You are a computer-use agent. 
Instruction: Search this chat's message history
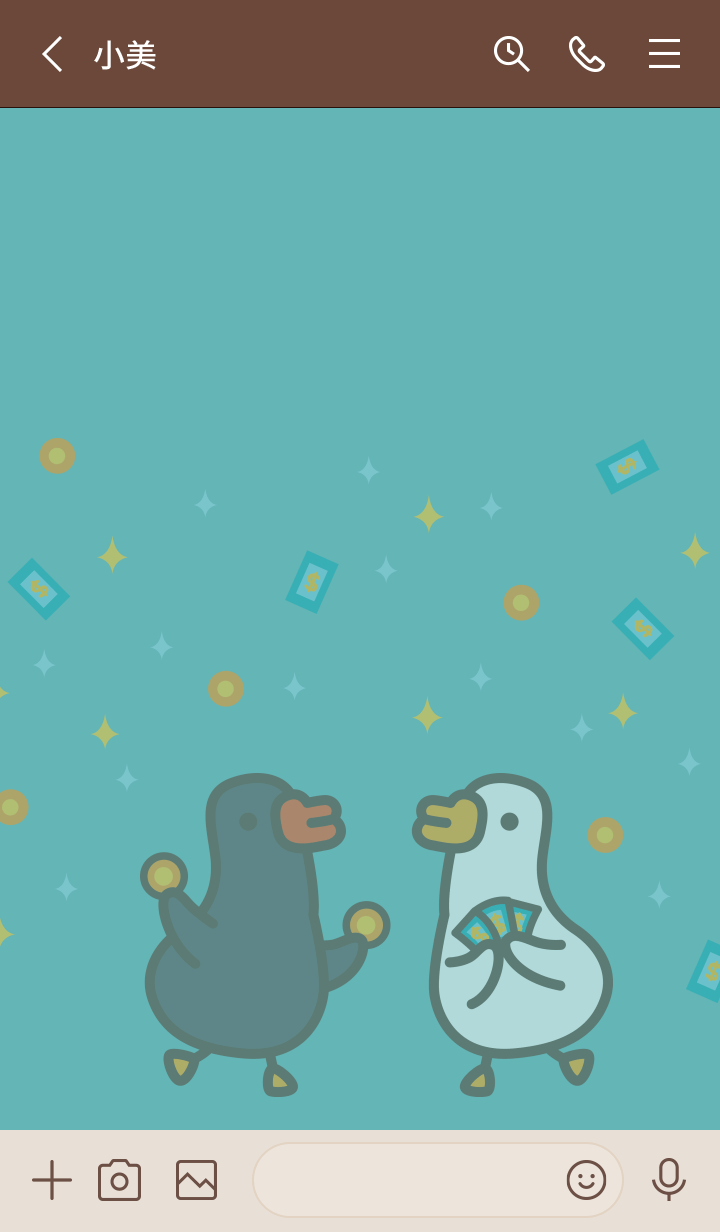(x=511, y=54)
